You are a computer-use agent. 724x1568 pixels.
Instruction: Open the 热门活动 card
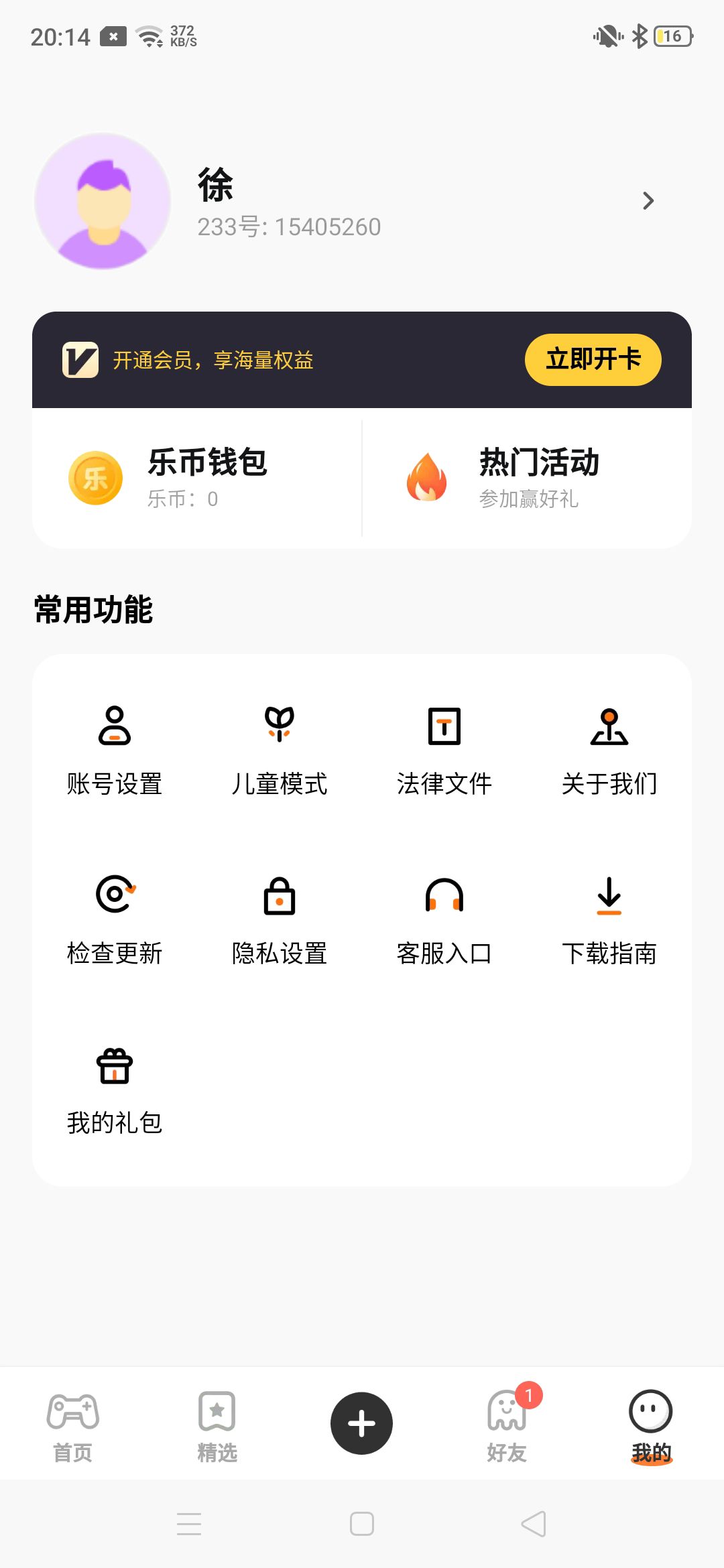coord(527,478)
